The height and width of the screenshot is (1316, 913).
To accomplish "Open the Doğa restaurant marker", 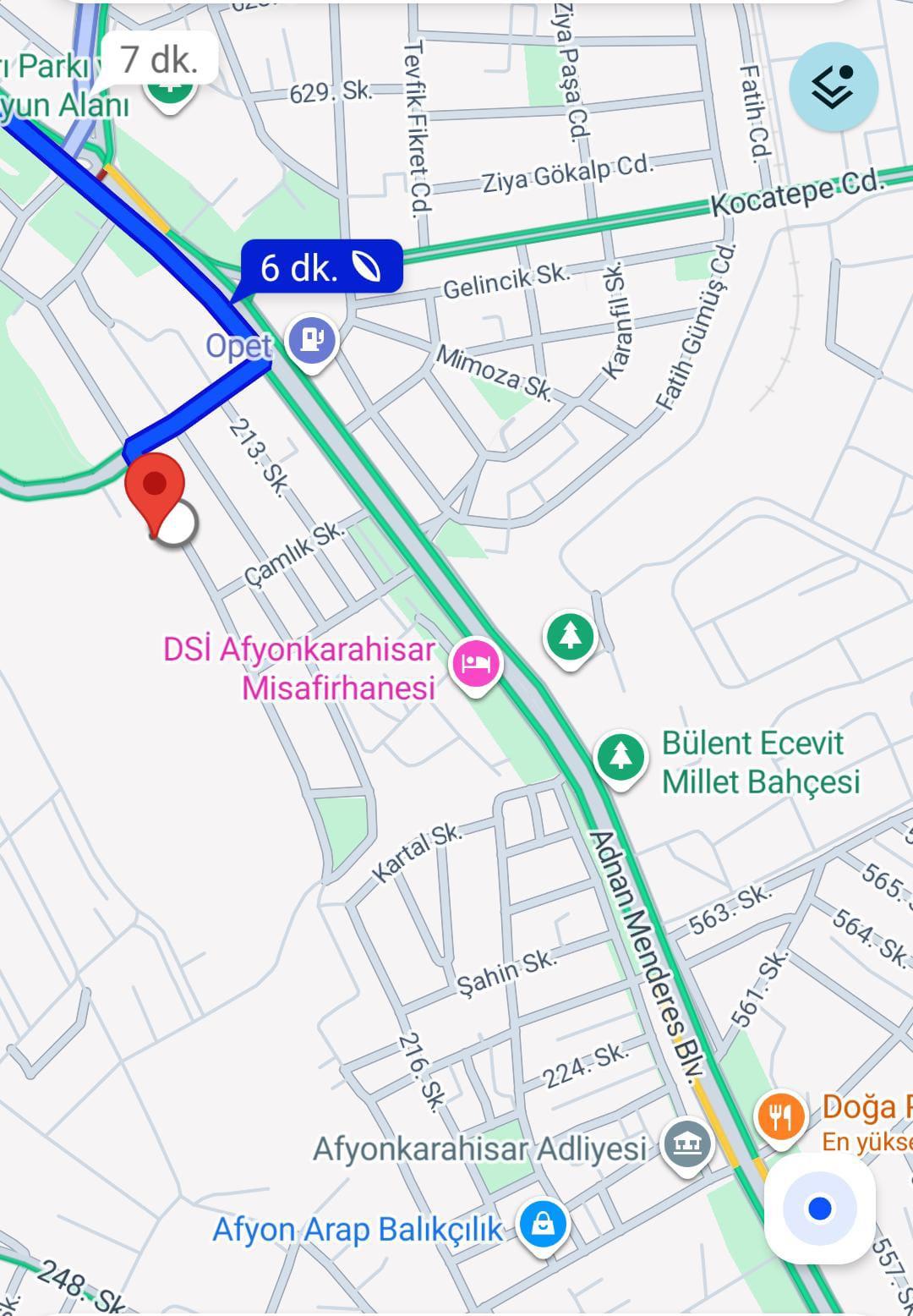I will (x=779, y=1116).
